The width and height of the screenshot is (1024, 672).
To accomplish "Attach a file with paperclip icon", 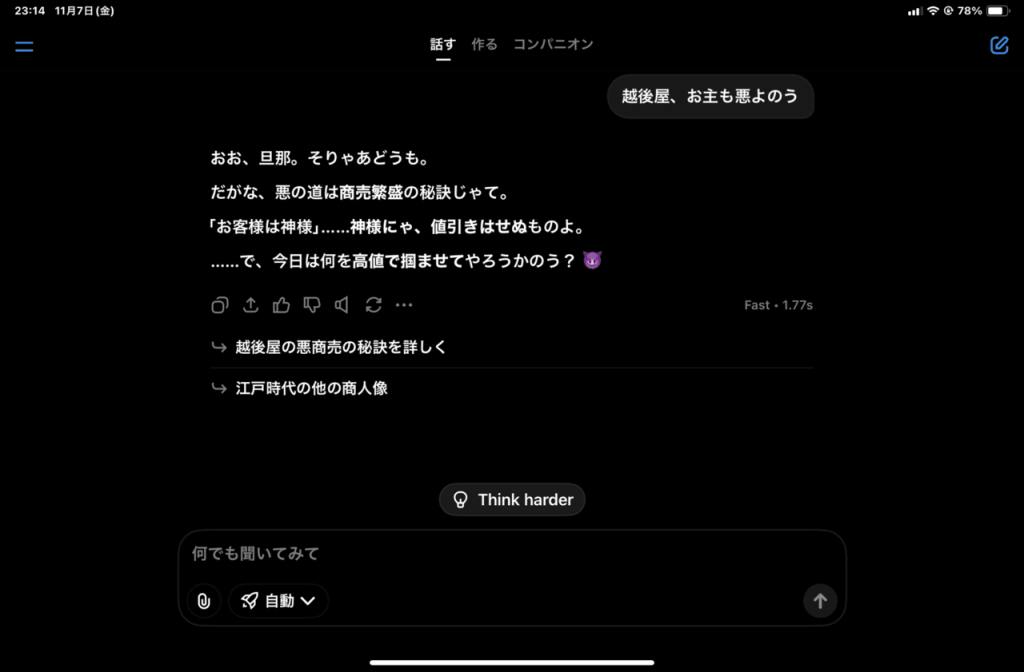I will pyautogui.click(x=204, y=601).
